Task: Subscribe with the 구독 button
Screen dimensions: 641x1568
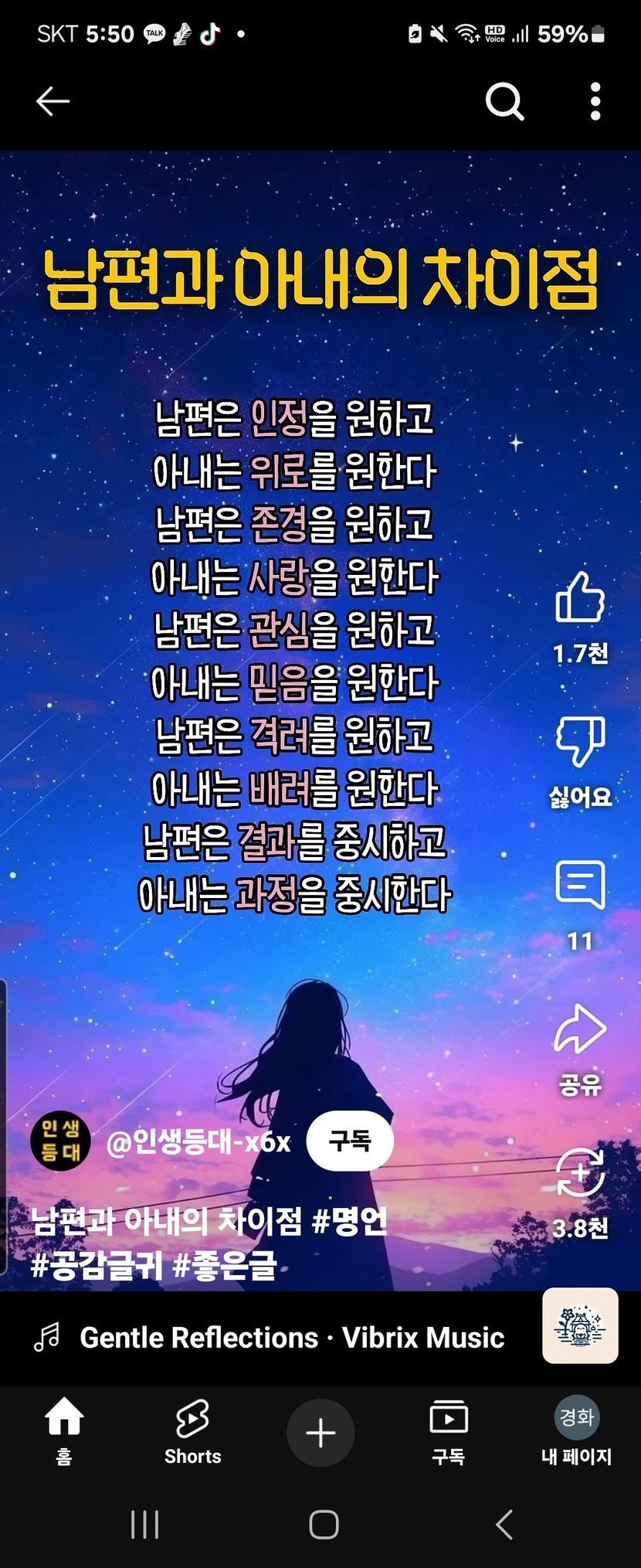Action: 350,1141
